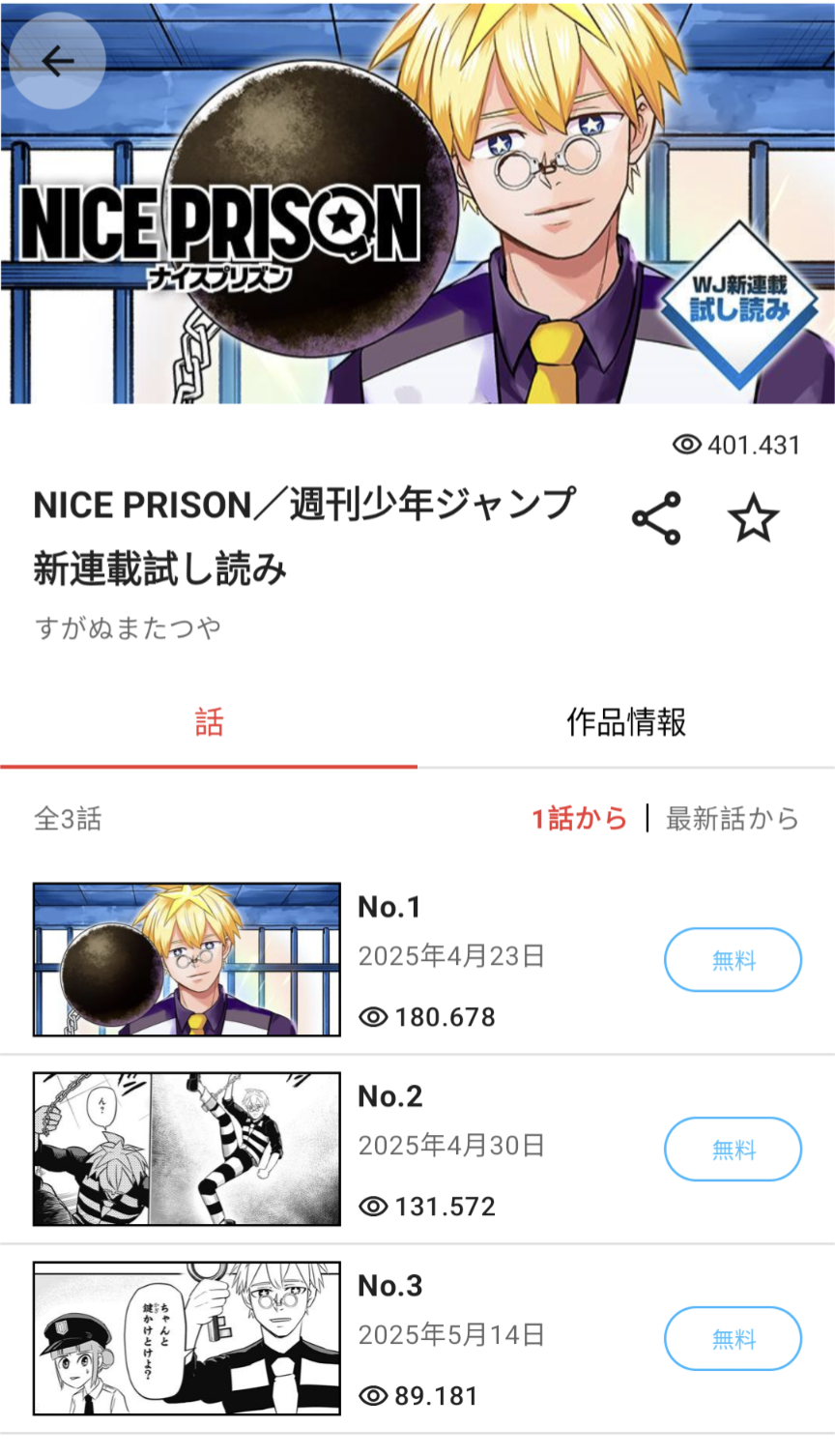Image resolution: width=835 pixels, height=1456 pixels.
Task: Open episode No.3 from May 14
Action: point(417,1339)
